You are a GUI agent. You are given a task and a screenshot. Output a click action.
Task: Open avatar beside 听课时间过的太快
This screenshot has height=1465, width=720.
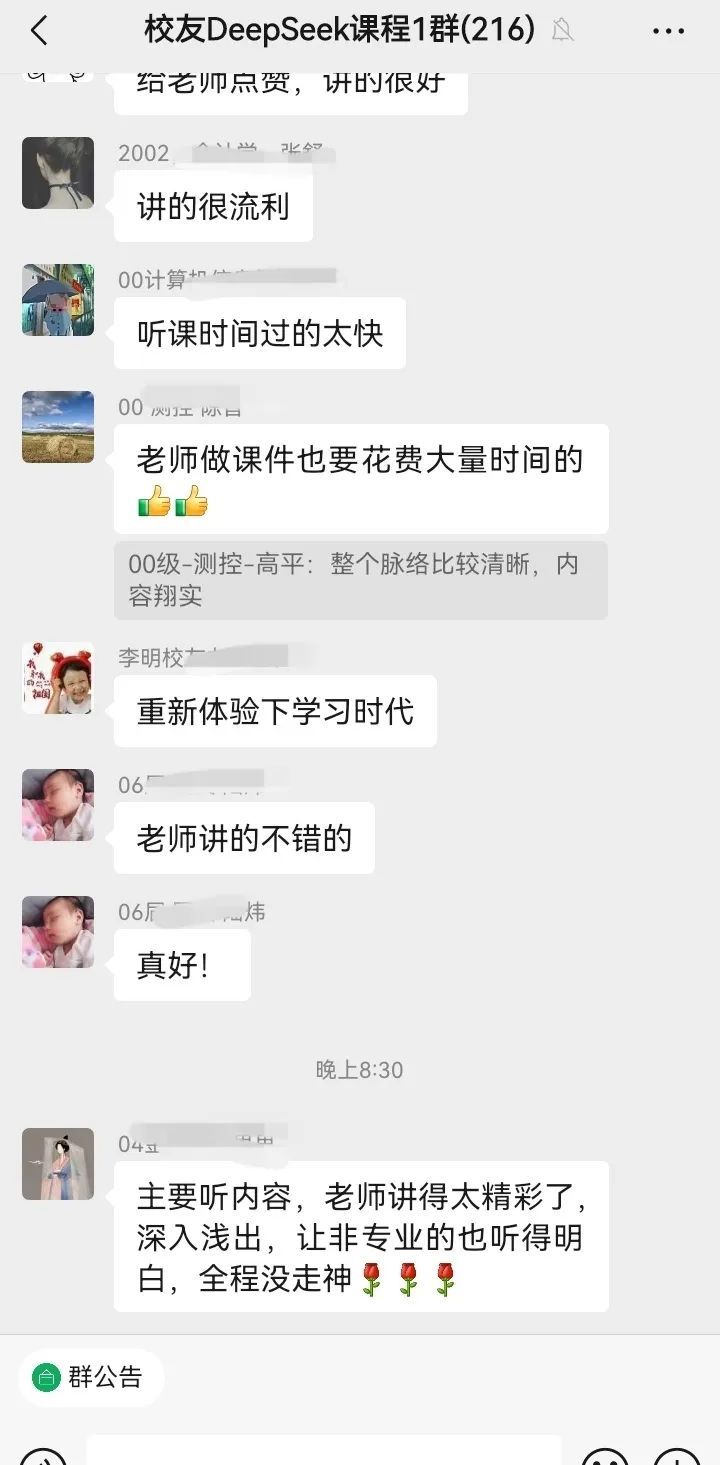pyautogui.click(x=58, y=300)
